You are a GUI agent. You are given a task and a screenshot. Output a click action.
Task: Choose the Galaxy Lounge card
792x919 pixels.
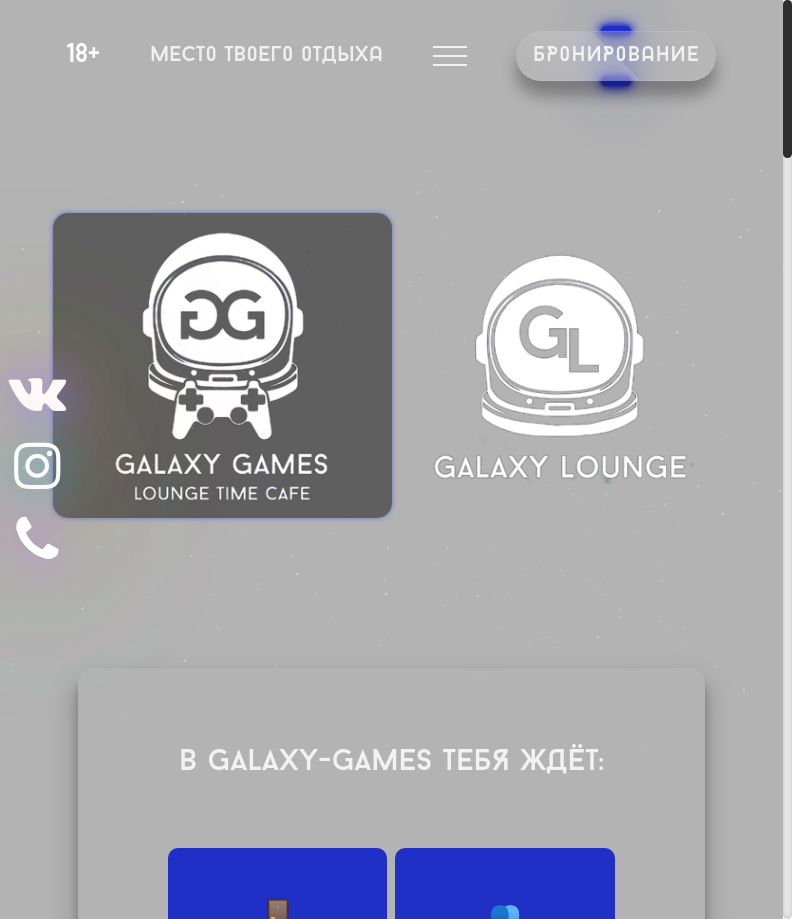coord(559,367)
